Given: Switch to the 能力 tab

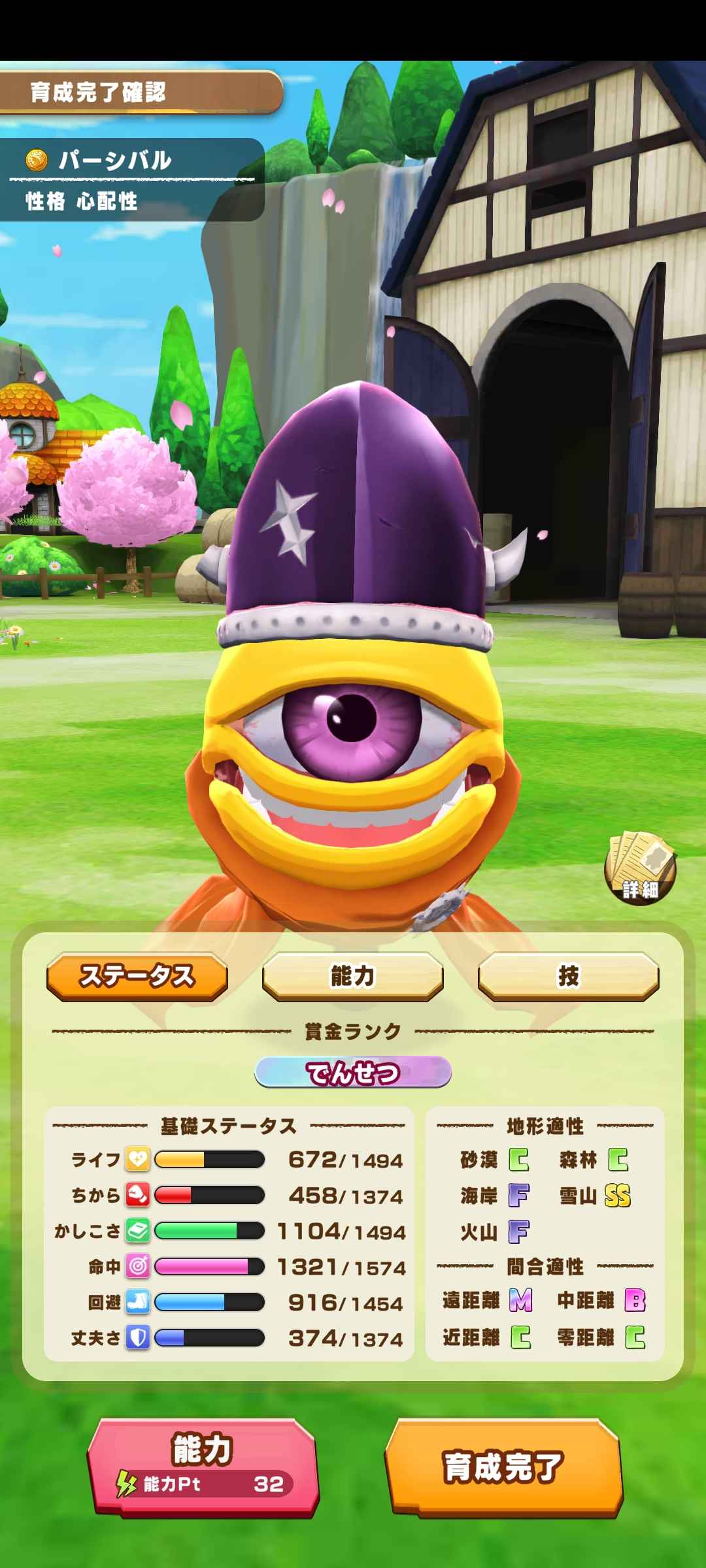Looking at the screenshot, I should pos(352,976).
